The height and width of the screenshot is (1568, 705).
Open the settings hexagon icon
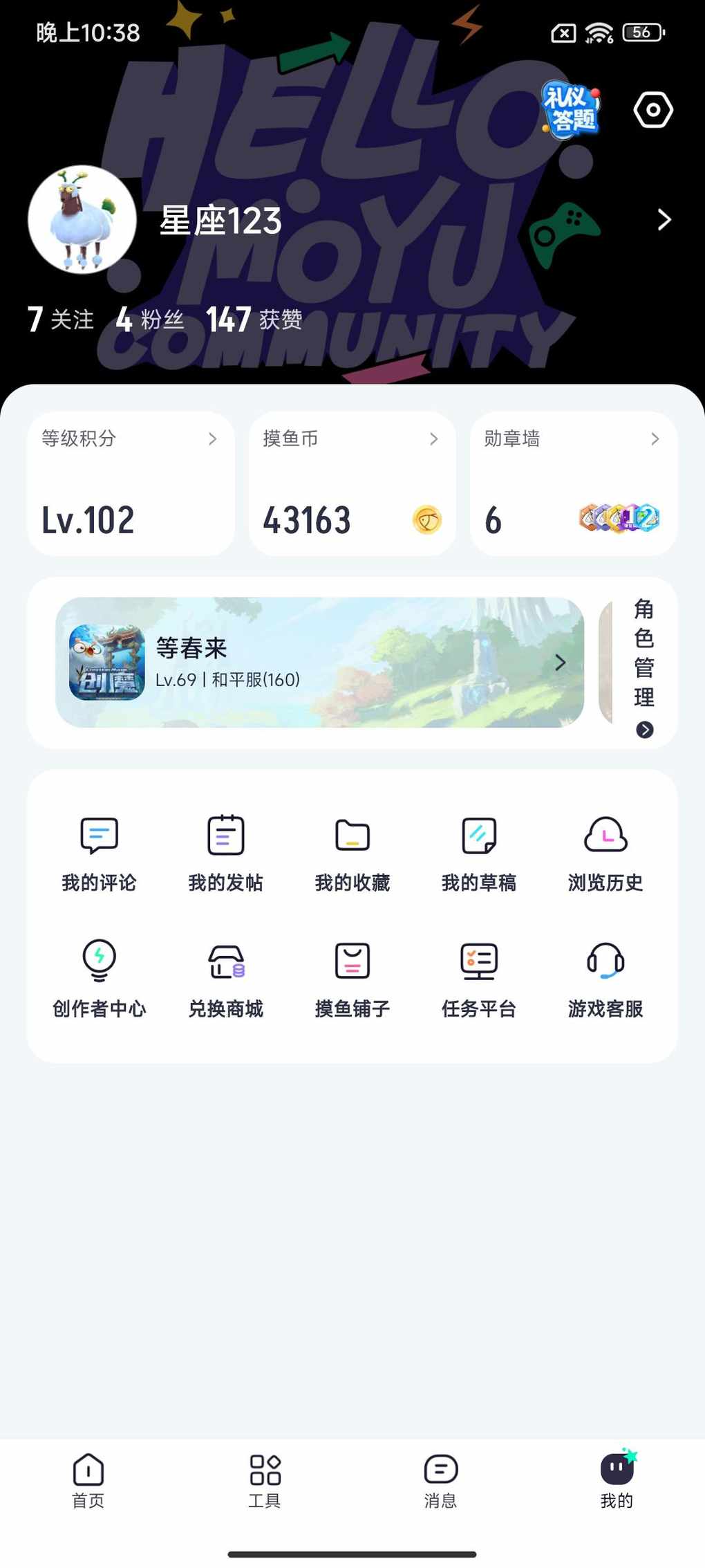[652, 110]
